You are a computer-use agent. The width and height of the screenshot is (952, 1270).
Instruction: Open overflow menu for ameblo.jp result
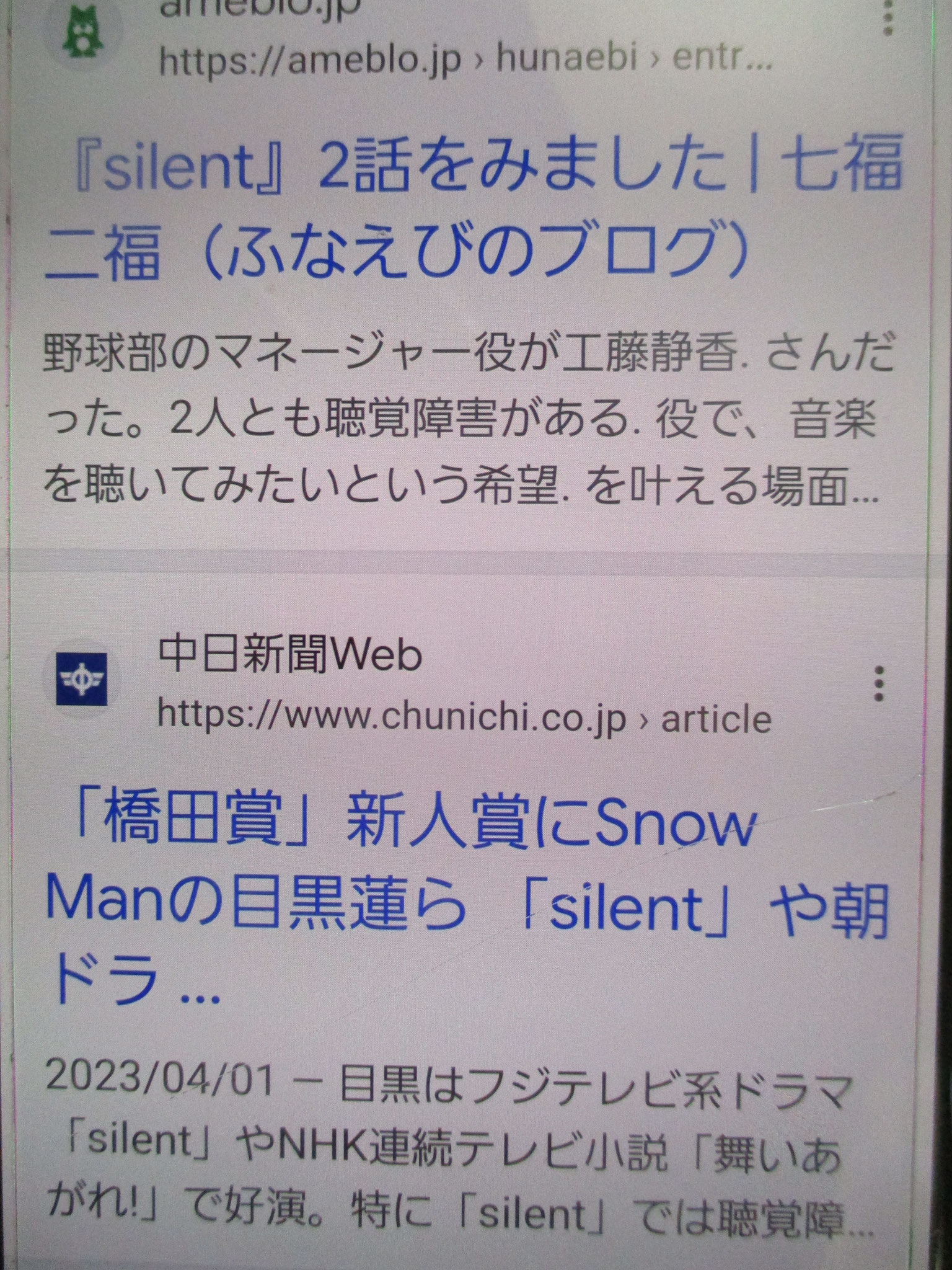[888, 19]
